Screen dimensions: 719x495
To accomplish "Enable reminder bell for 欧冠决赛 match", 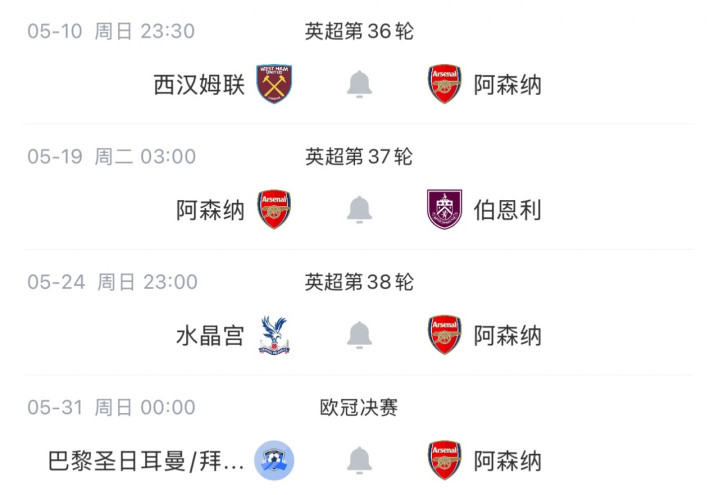I will [359, 460].
